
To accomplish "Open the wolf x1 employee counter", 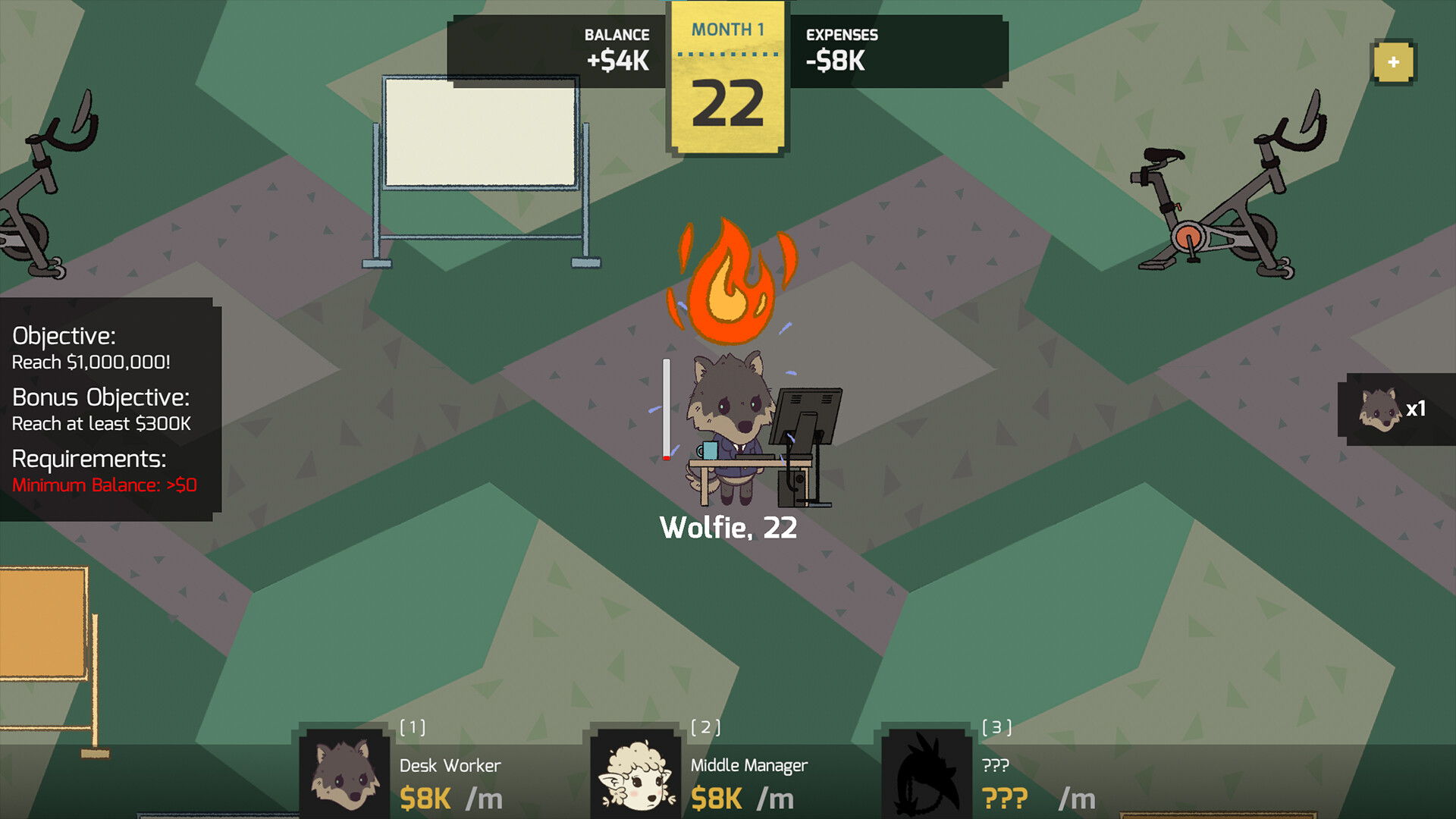I will point(1394,409).
